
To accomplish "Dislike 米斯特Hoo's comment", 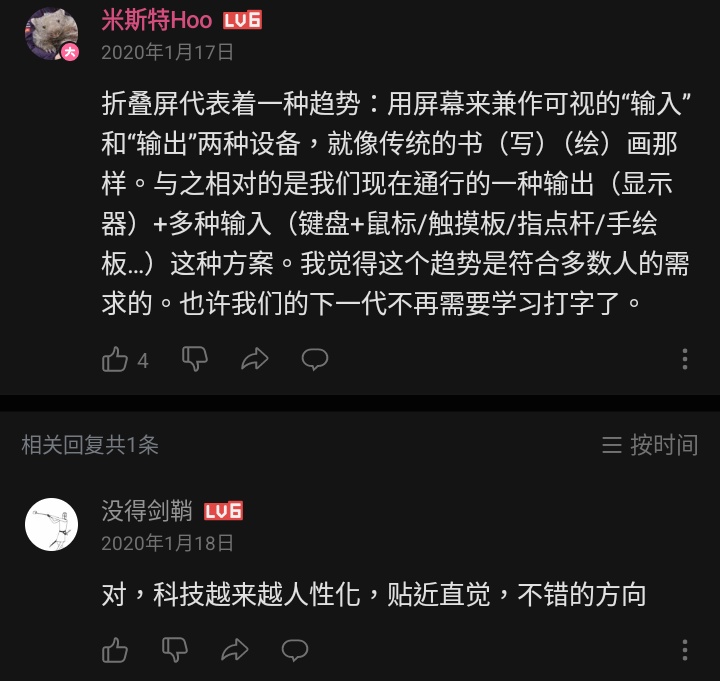I will [x=194, y=359].
